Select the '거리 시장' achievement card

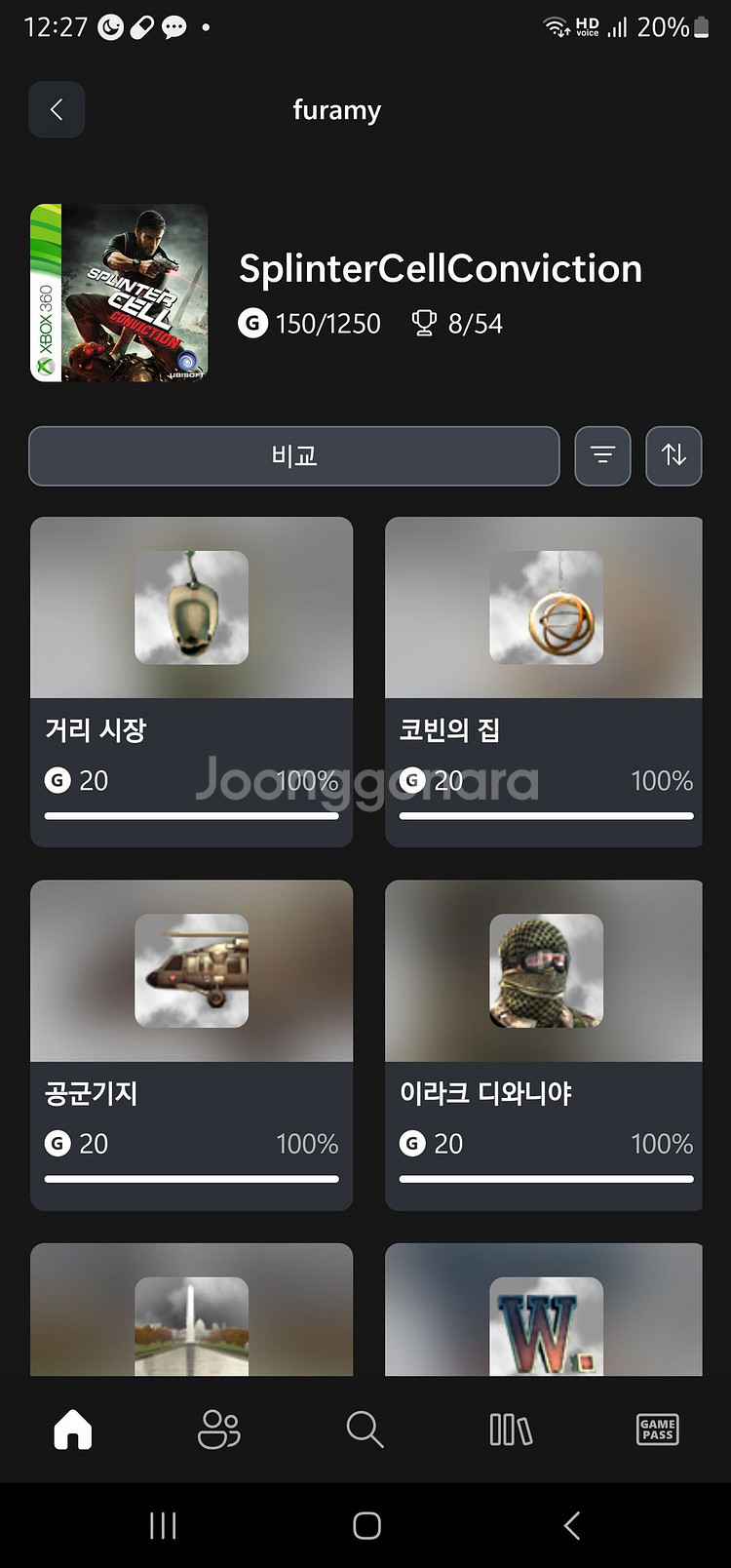tap(191, 683)
